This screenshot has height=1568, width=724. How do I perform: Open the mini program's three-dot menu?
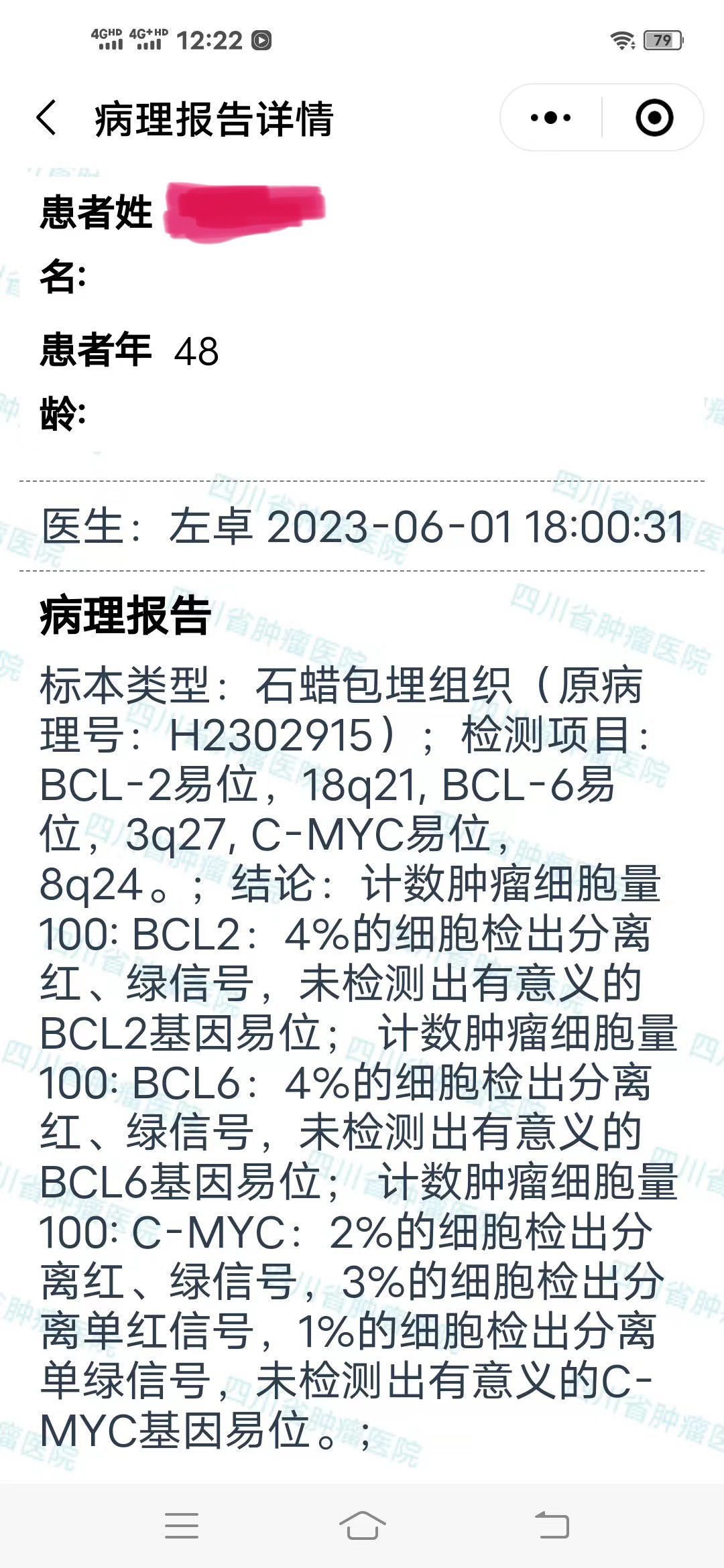click(x=551, y=118)
